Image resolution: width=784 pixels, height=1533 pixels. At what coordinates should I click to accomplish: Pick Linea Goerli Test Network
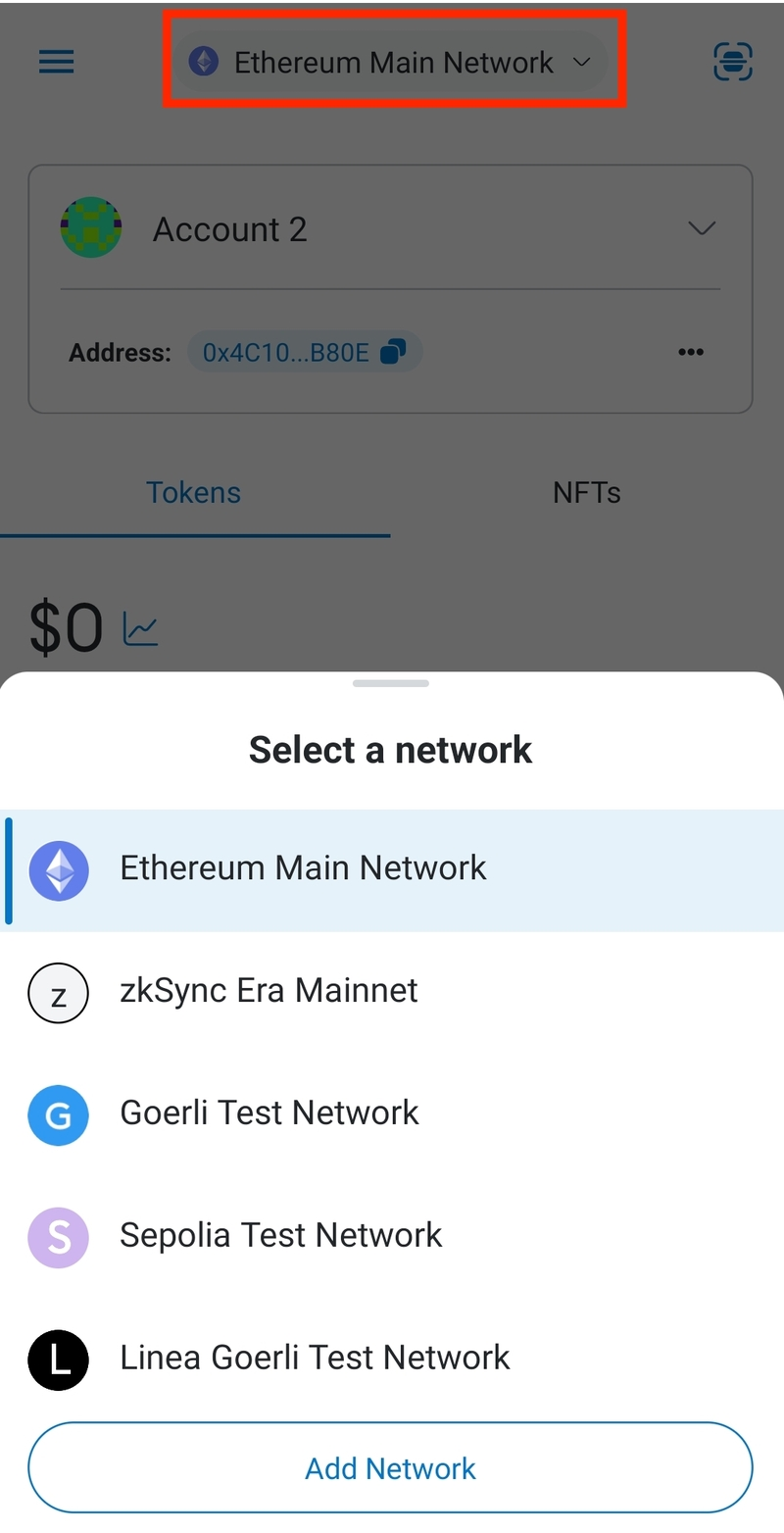pos(392,1359)
